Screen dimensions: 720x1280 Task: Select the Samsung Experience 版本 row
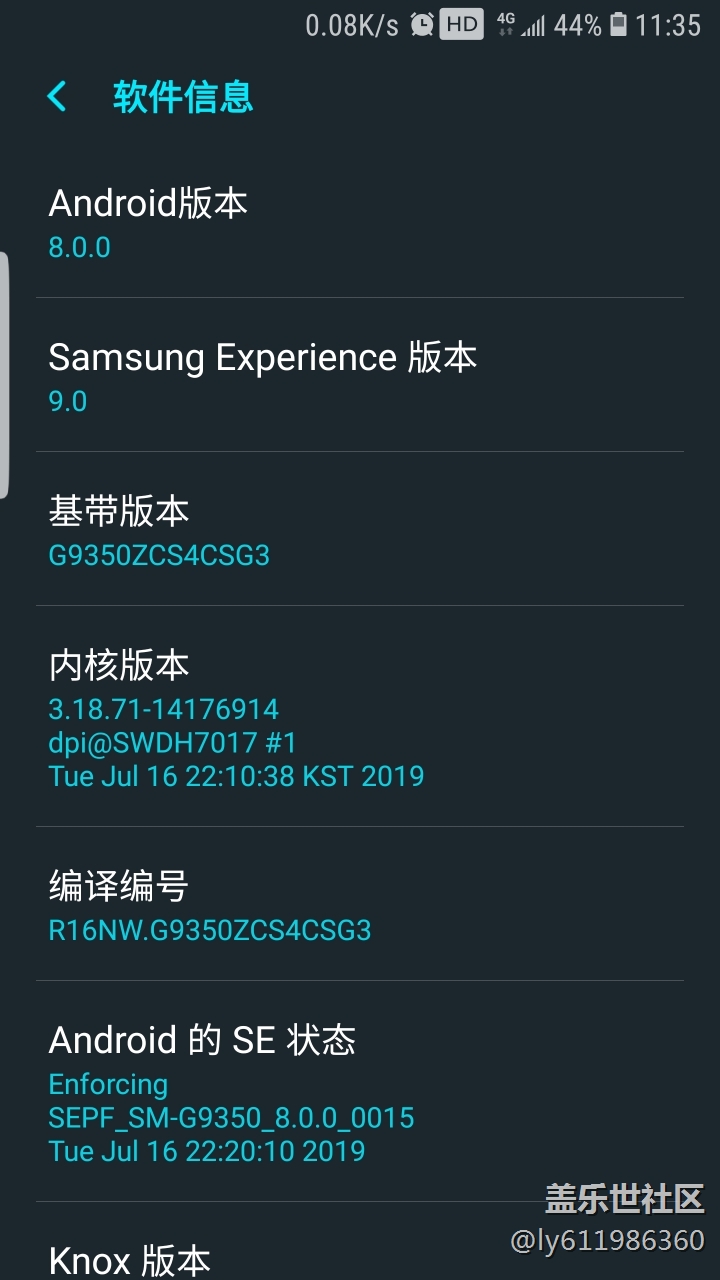click(360, 375)
